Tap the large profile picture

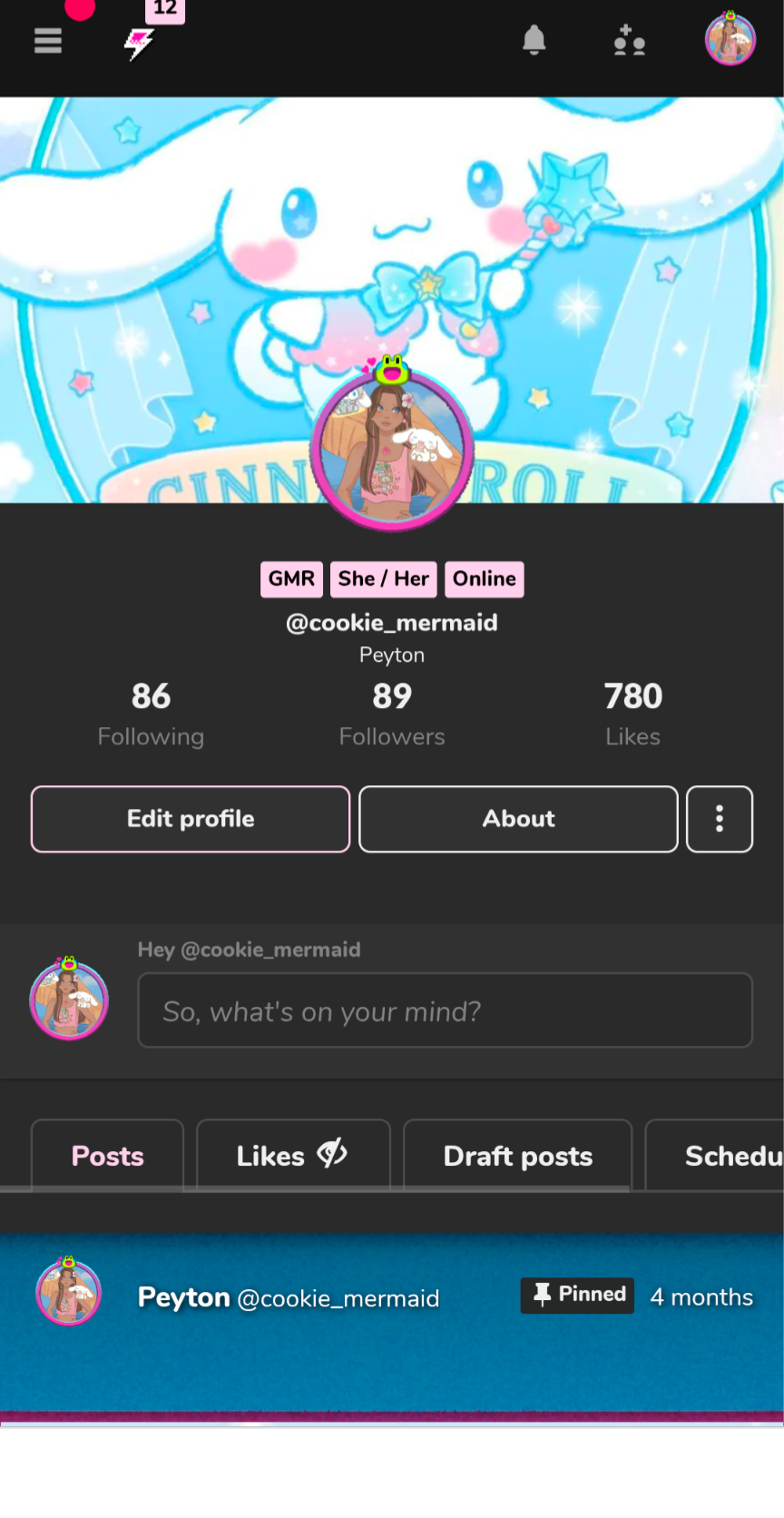click(392, 449)
